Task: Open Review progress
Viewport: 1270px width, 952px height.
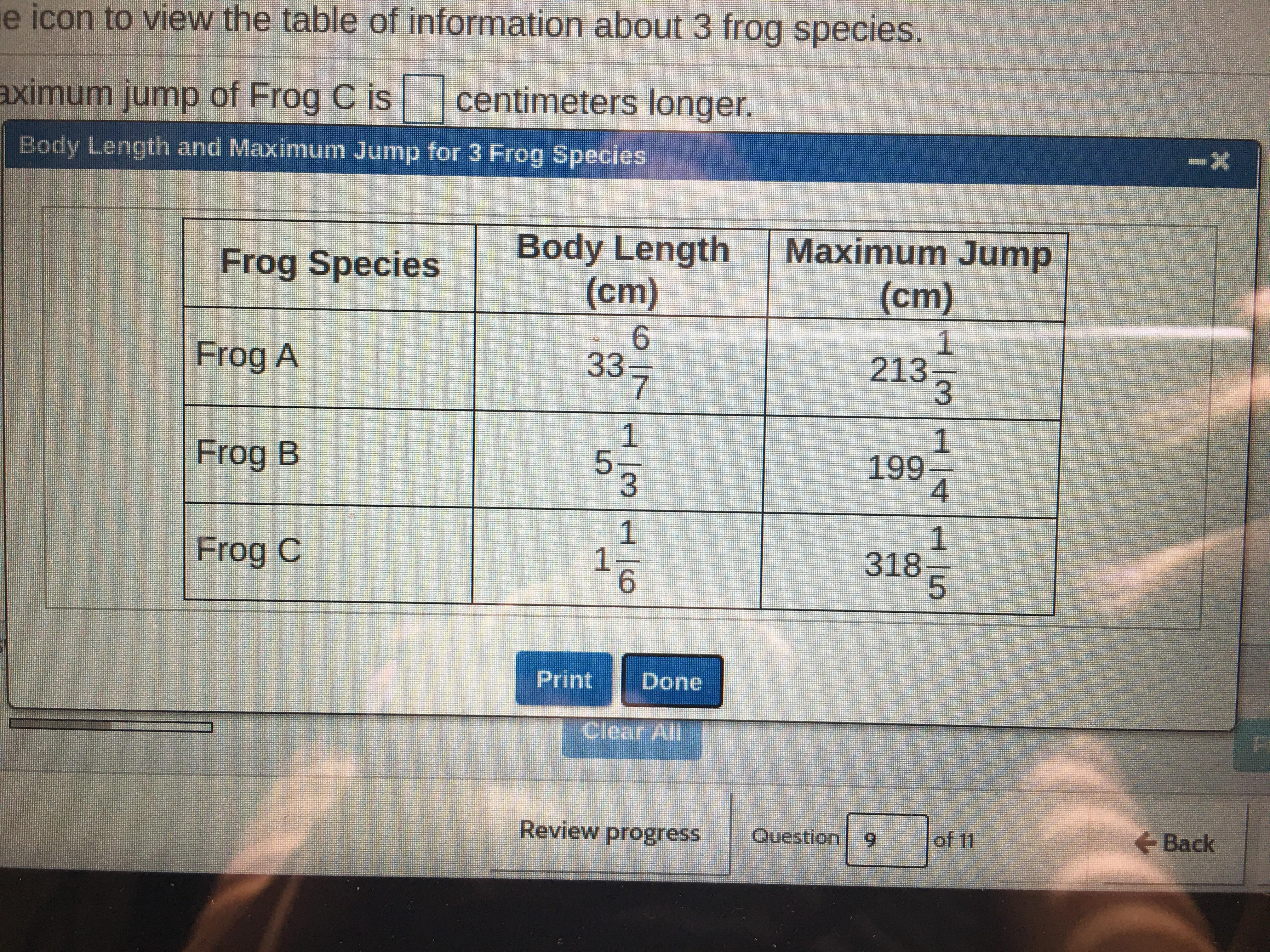Action: point(610,831)
